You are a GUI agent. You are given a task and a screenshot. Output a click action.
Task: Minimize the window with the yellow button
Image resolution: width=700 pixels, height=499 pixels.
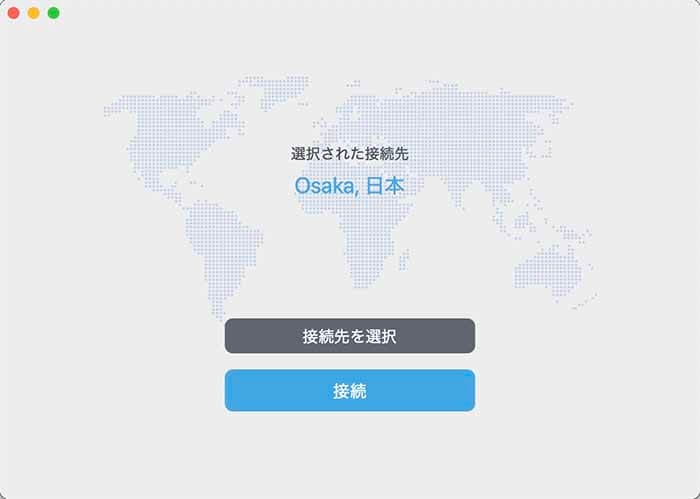point(34,13)
